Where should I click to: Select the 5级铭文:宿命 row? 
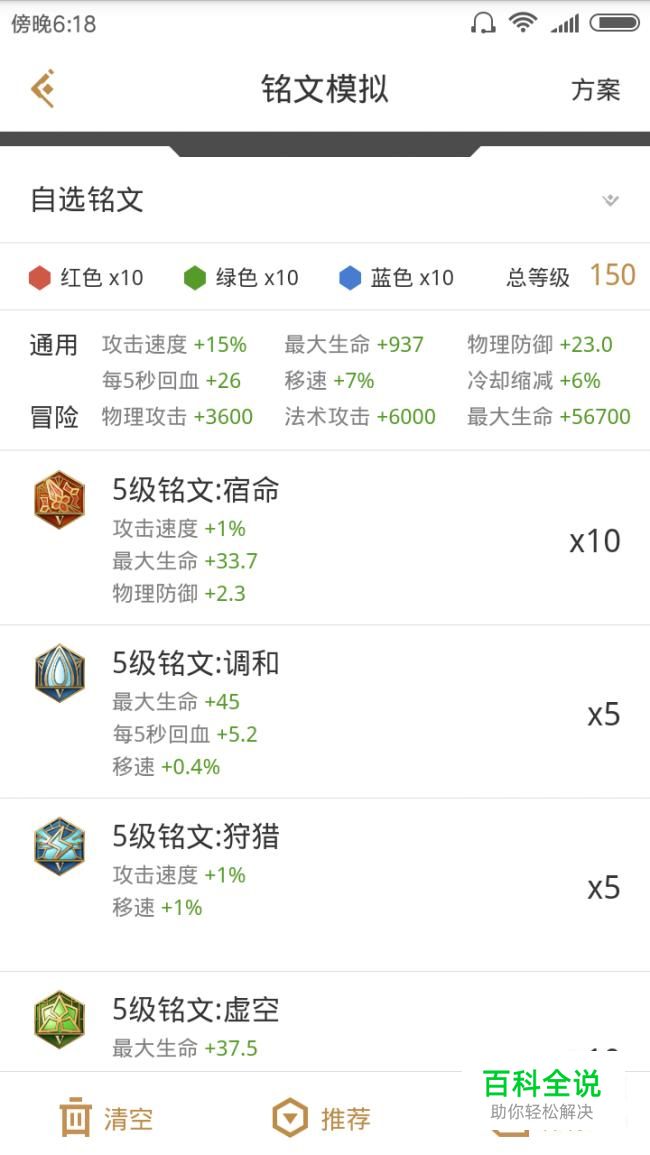pyautogui.click(x=325, y=538)
